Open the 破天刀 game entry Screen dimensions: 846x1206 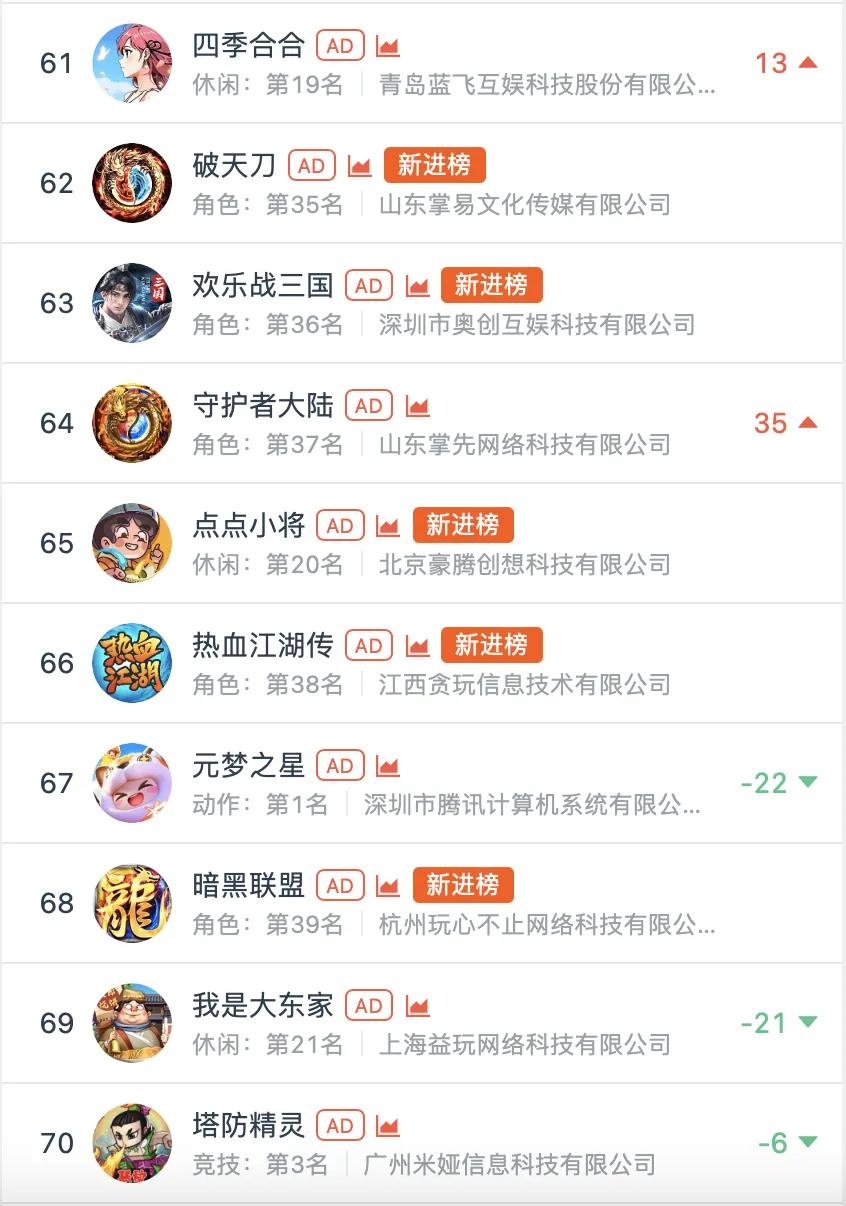click(x=234, y=165)
